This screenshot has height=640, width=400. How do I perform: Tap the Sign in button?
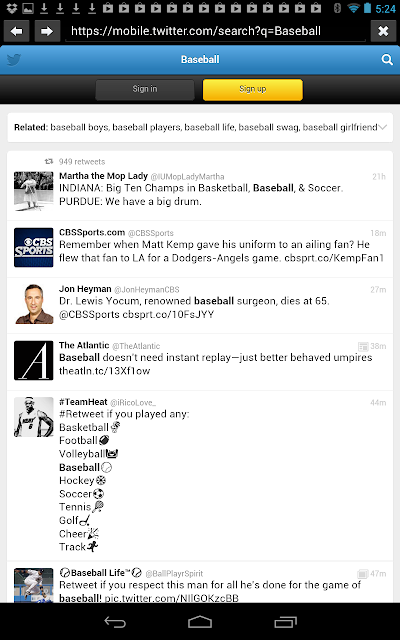tap(145, 89)
